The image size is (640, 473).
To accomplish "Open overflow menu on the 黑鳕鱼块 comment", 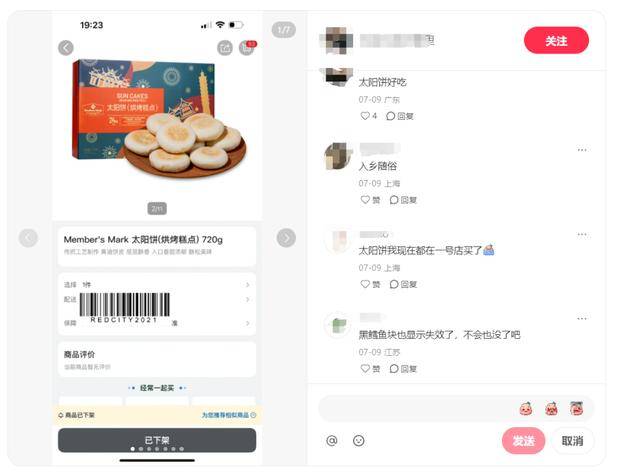I will point(582,319).
